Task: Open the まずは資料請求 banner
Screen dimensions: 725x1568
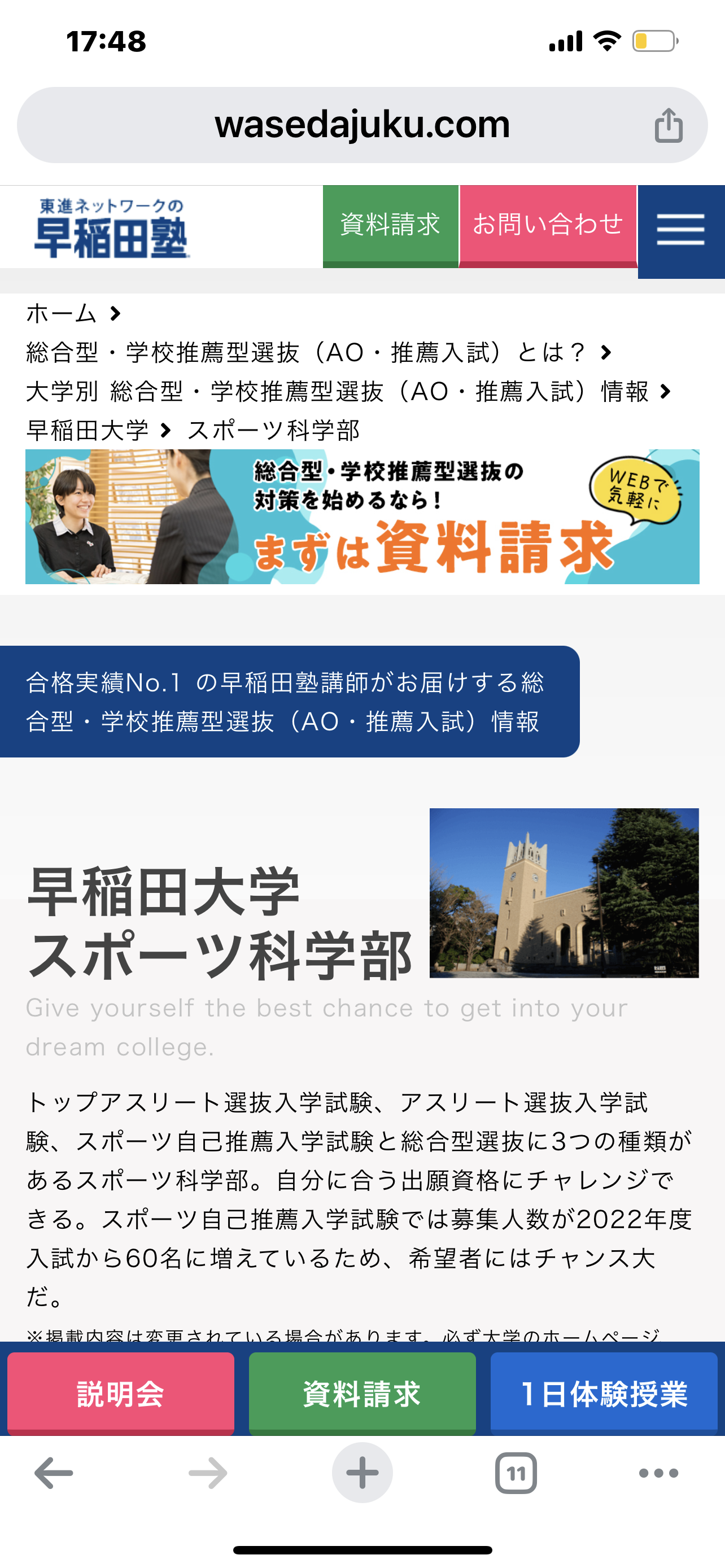Action: (x=362, y=517)
